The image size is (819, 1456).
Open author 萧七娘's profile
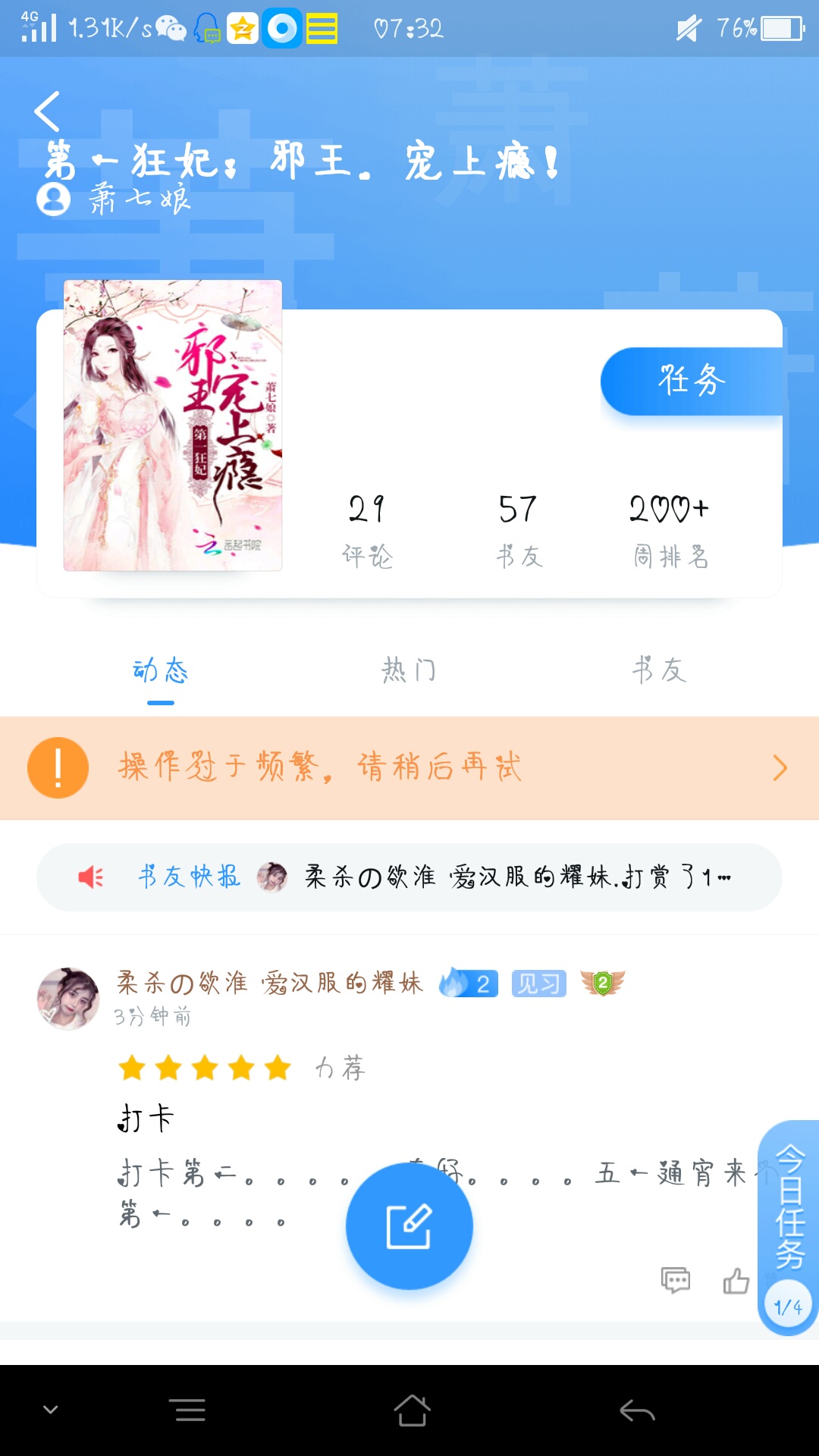pyautogui.click(x=114, y=200)
